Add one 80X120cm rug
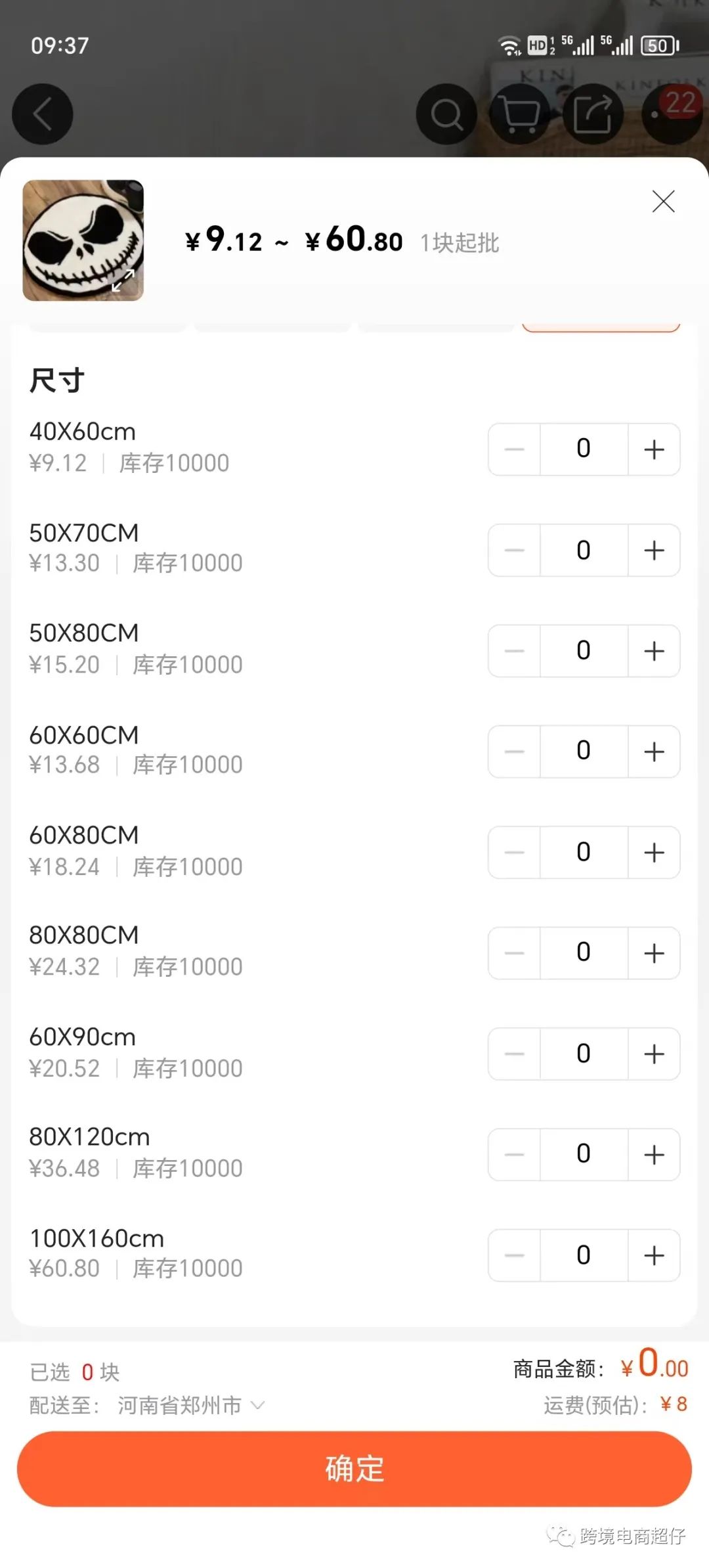 (x=654, y=1155)
